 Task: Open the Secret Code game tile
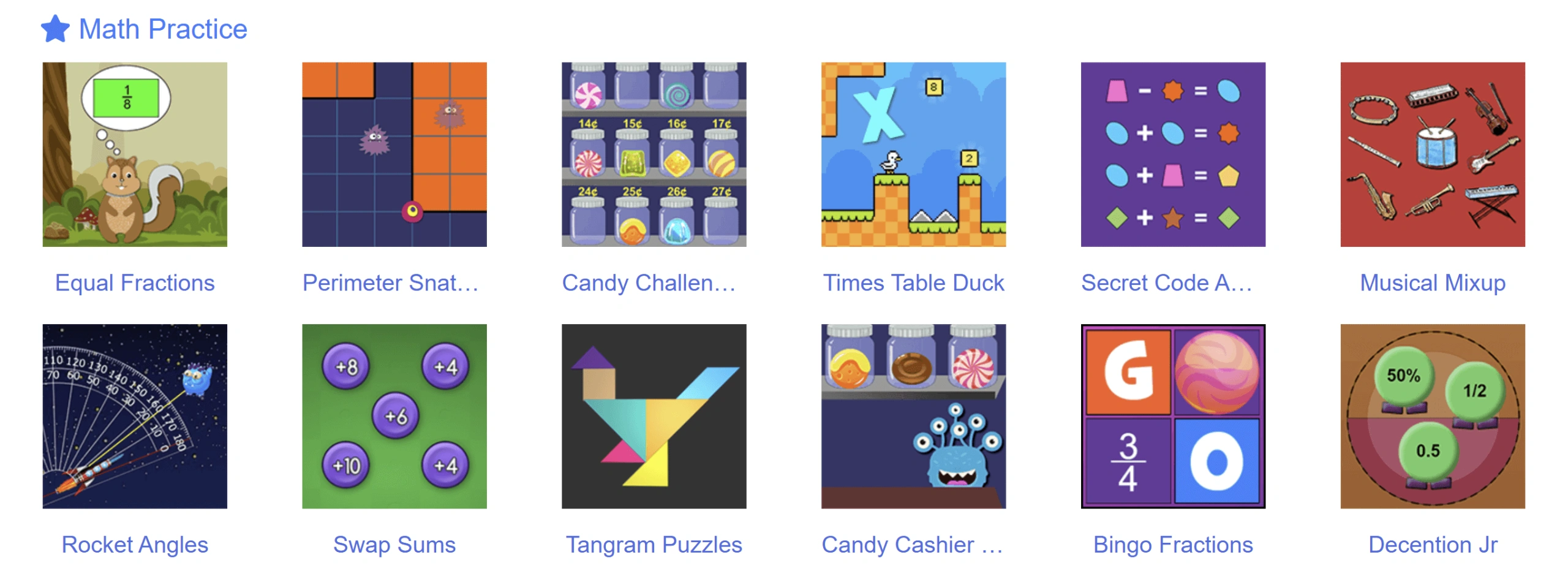[1172, 154]
